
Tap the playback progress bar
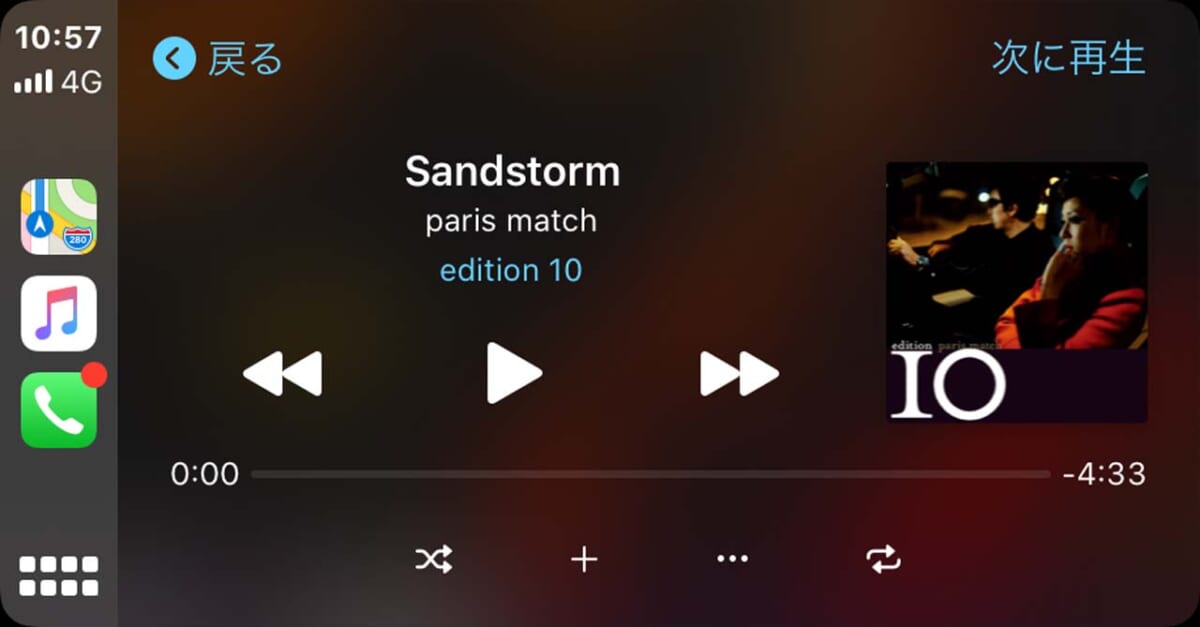pos(650,474)
